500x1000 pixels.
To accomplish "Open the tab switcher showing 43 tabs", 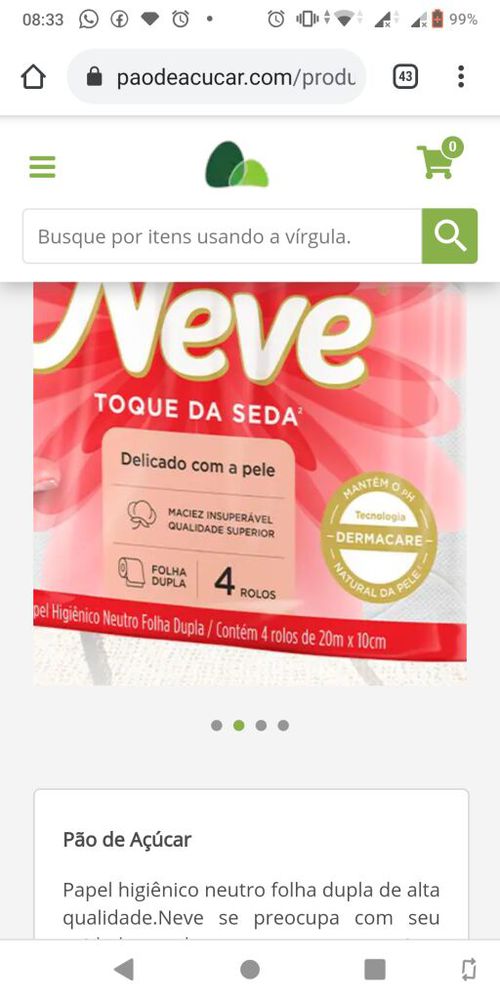I will pos(405,77).
